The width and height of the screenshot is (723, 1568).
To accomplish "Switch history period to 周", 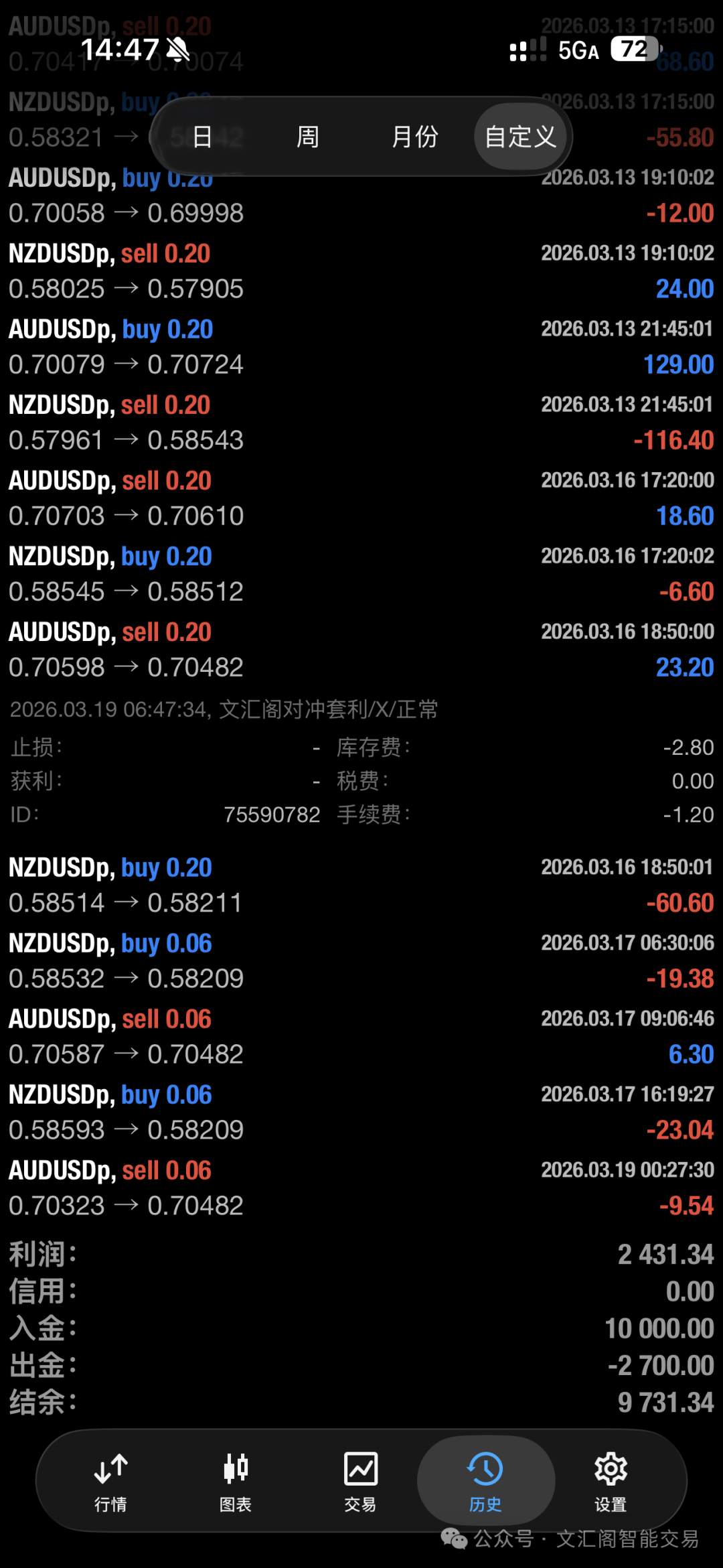I will click(307, 137).
